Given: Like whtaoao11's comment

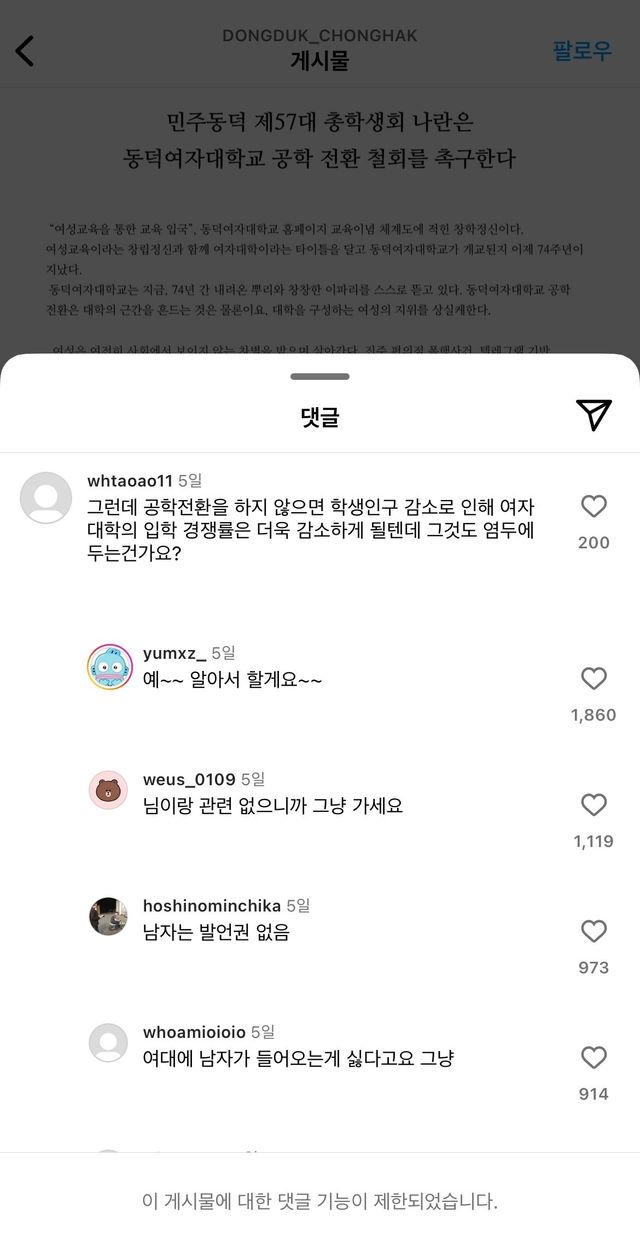Looking at the screenshot, I should pyautogui.click(x=594, y=507).
